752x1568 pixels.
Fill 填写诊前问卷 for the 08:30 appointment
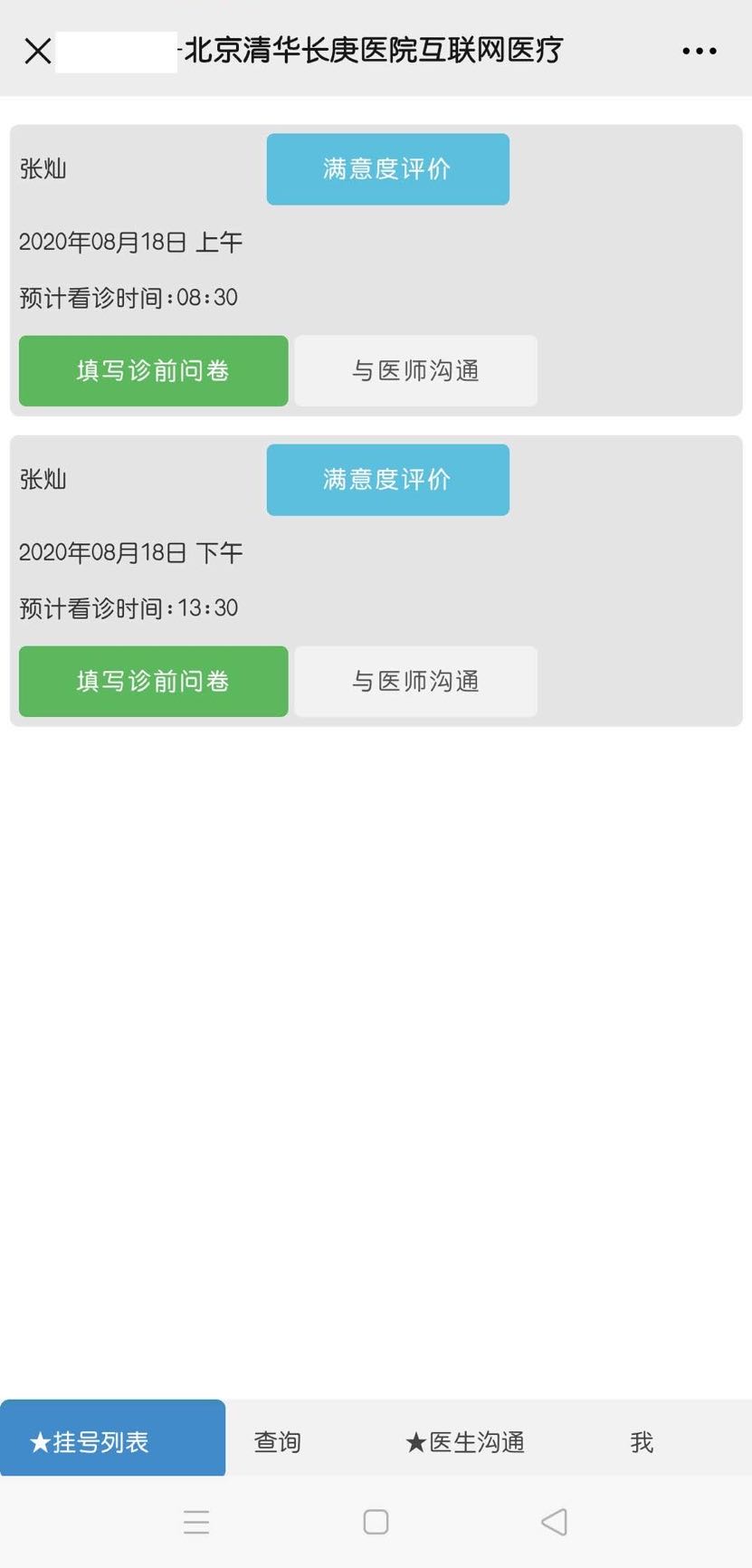[x=153, y=371]
